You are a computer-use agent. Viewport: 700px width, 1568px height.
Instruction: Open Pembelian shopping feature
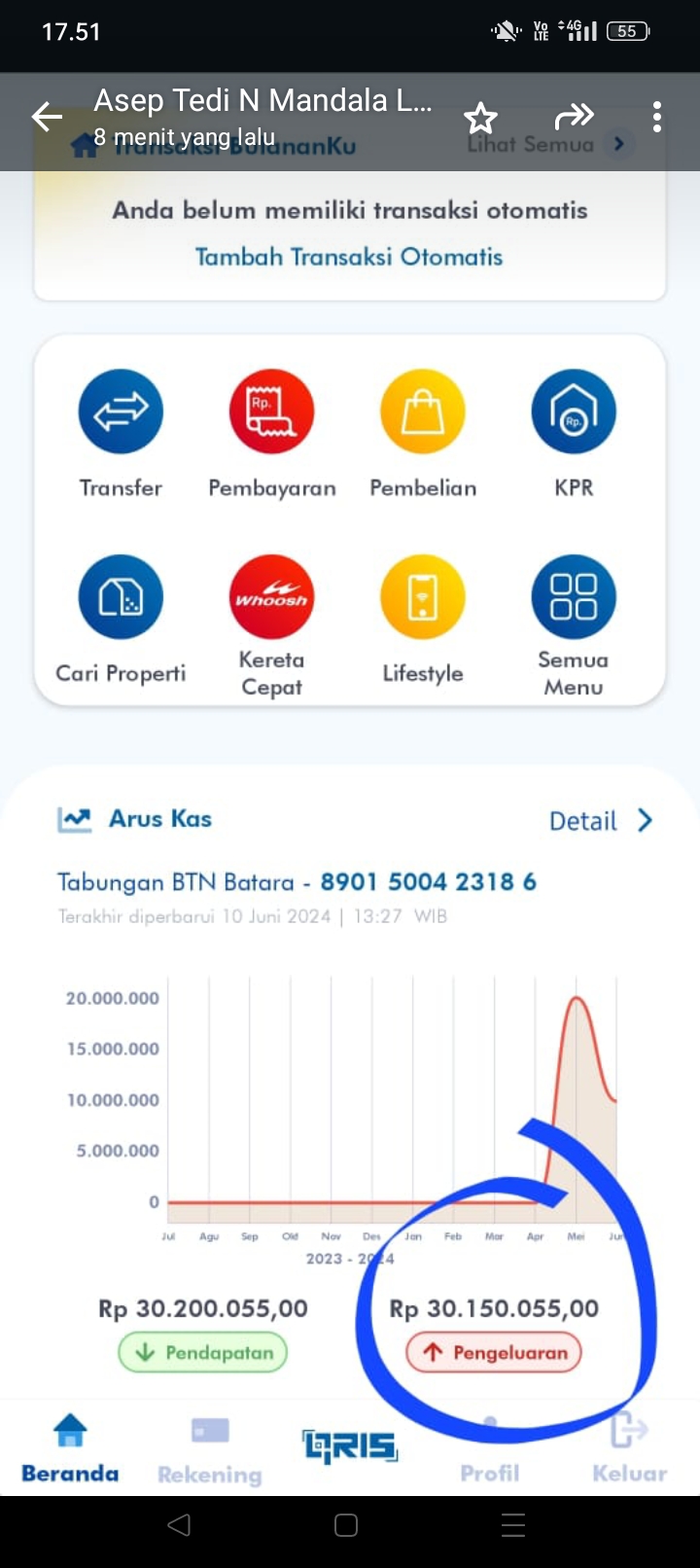(422, 410)
